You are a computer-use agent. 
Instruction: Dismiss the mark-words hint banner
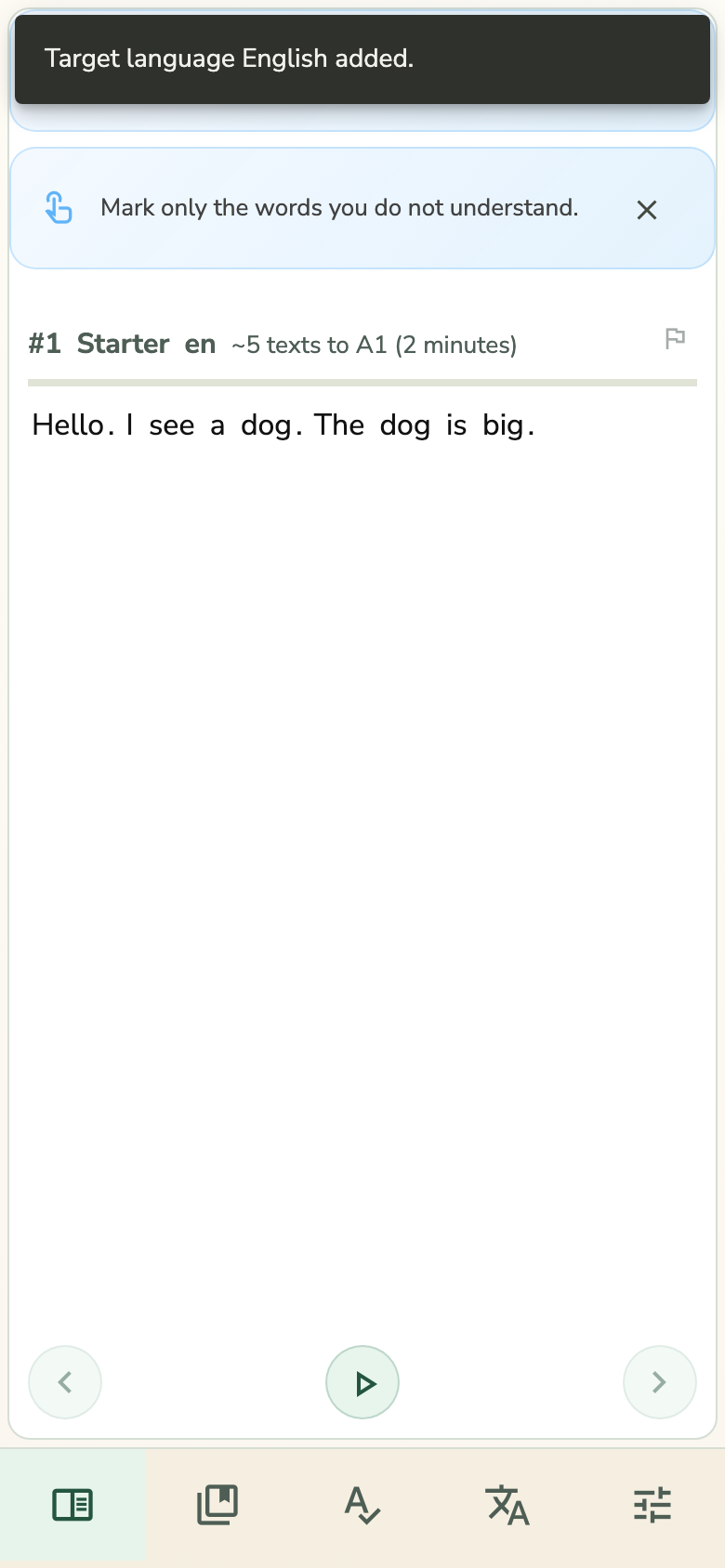(x=647, y=210)
